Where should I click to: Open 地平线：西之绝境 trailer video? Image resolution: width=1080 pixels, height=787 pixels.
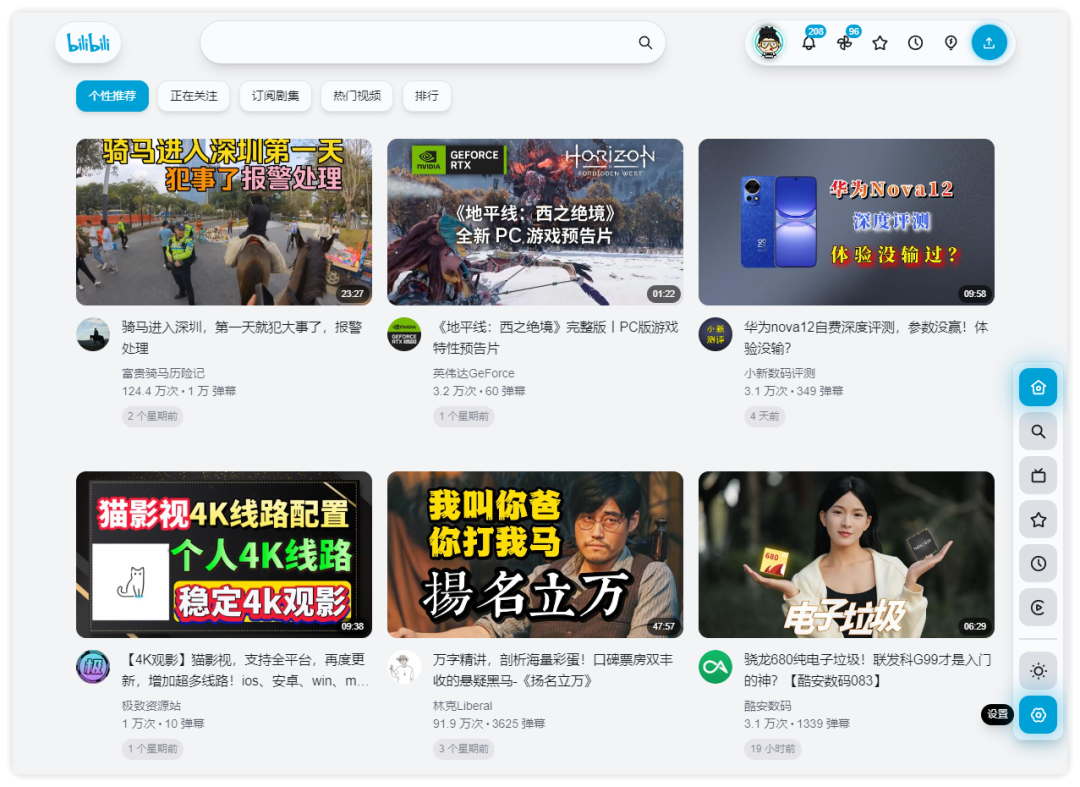pyautogui.click(x=535, y=222)
